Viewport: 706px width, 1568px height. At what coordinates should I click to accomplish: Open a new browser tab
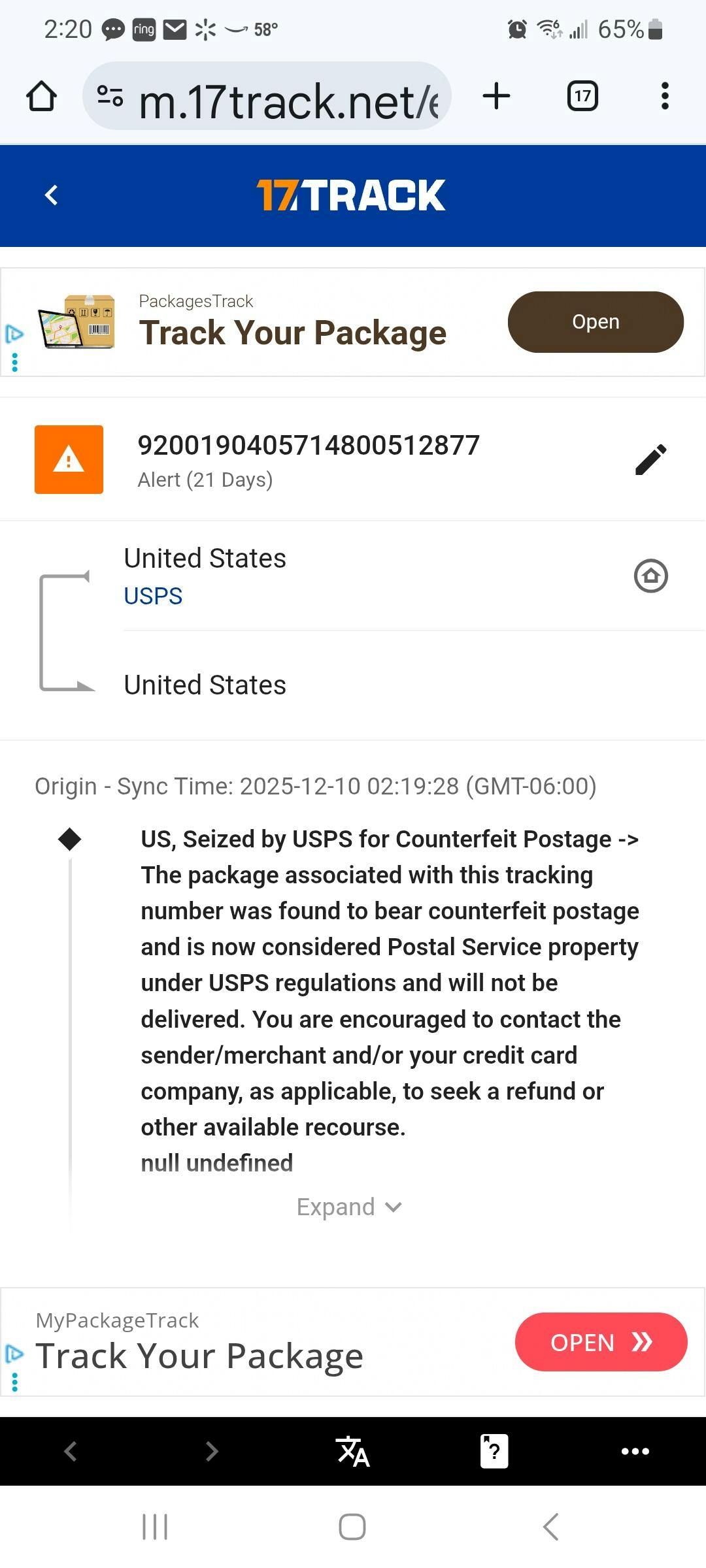pyautogui.click(x=496, y=96)
